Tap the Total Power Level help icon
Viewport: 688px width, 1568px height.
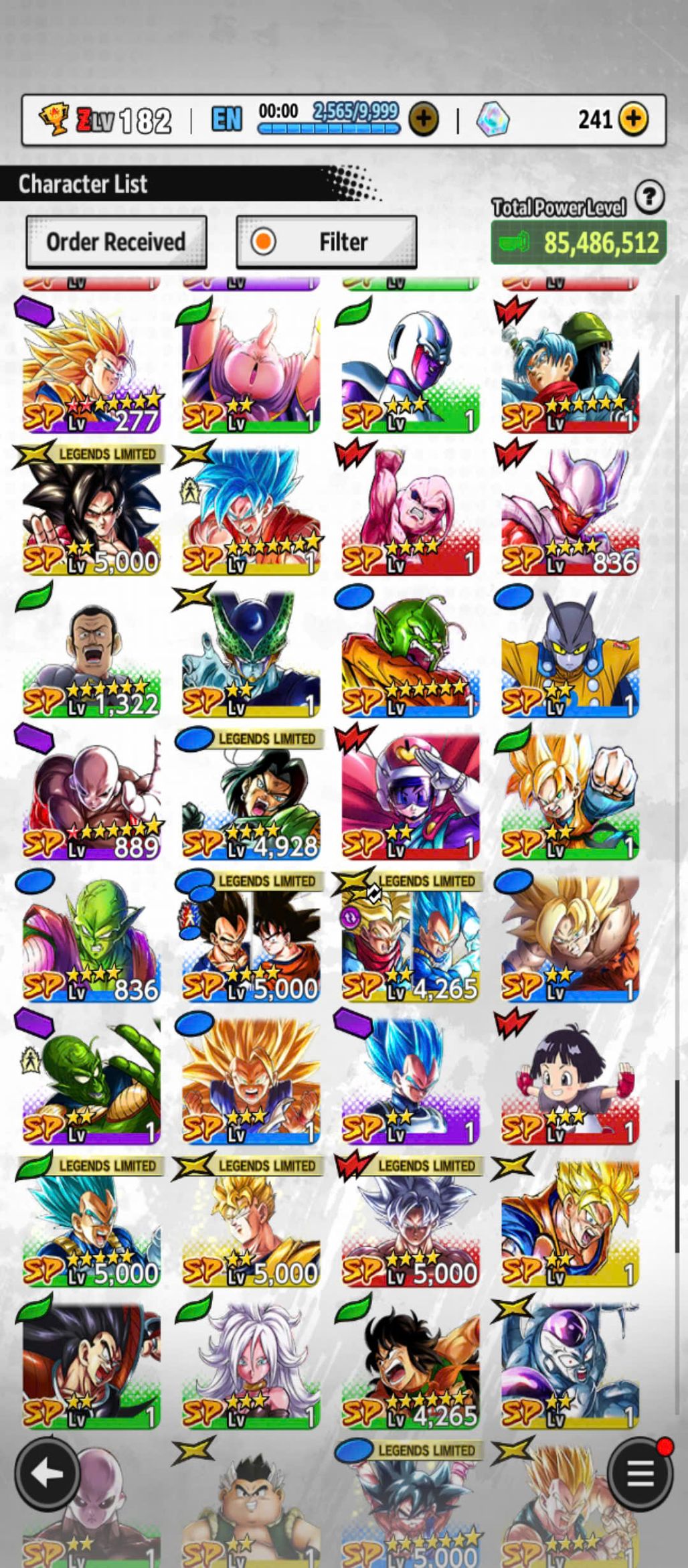(x=649, y=198)
